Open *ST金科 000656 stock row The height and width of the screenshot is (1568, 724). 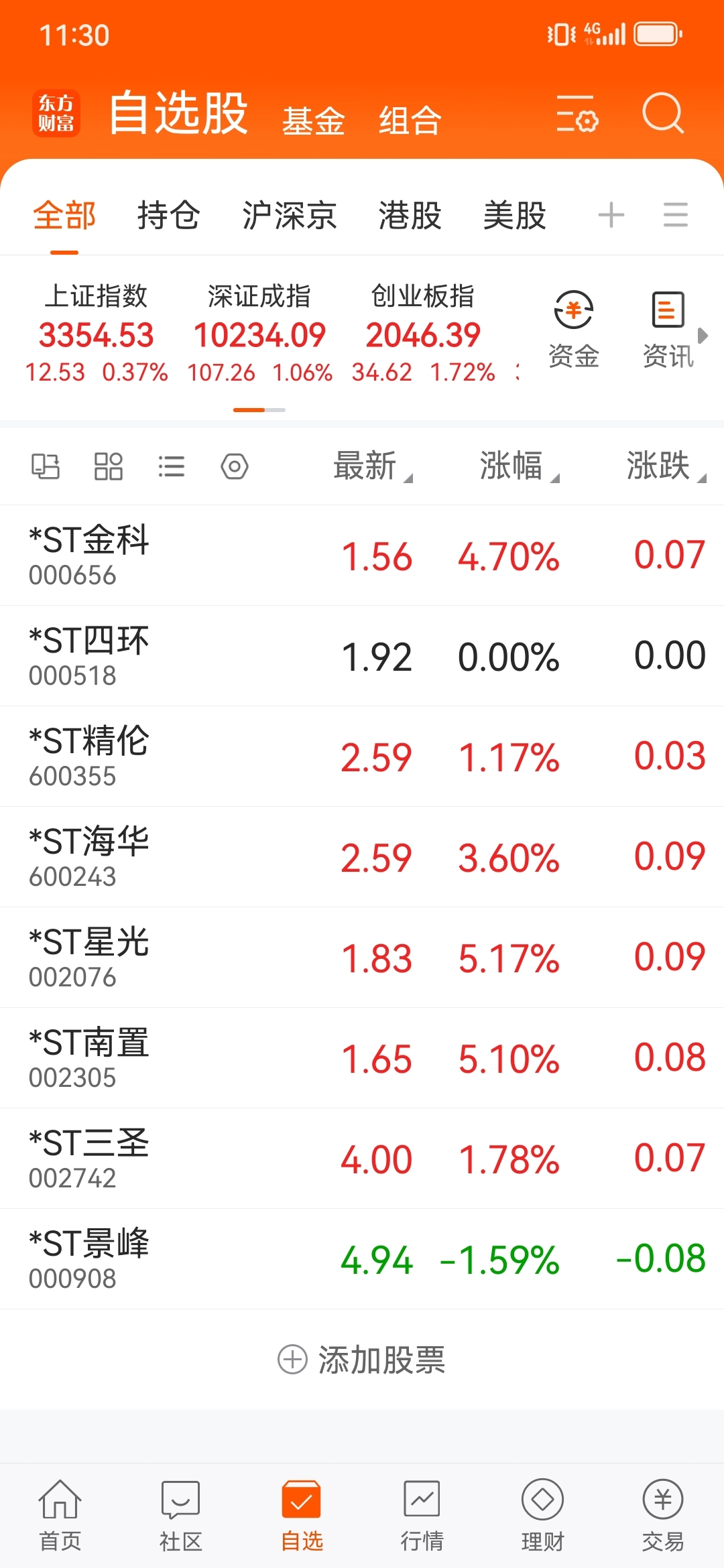click(362, 556)
